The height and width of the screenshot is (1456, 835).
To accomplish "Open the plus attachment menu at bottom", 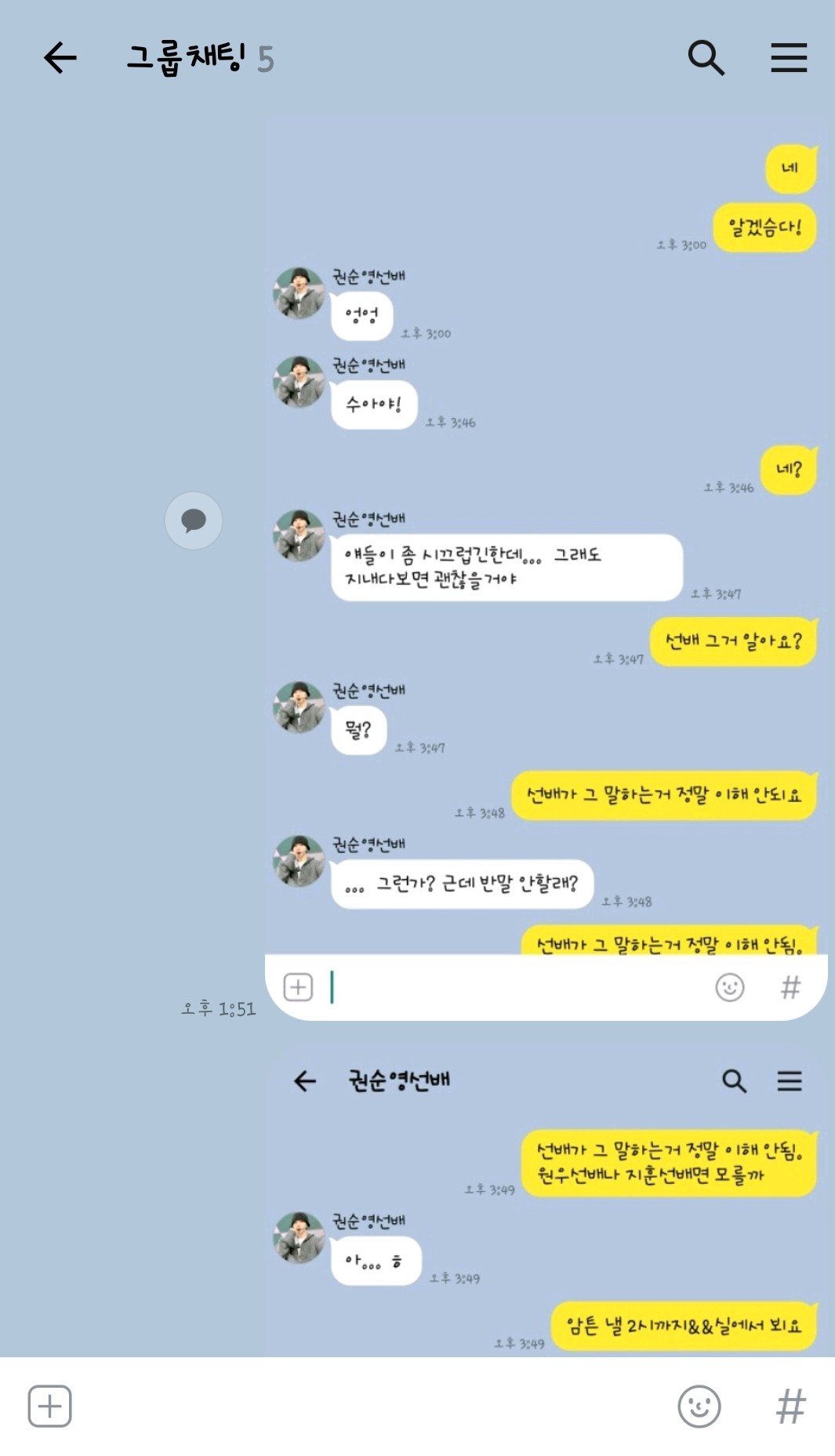I will 49,1406.
